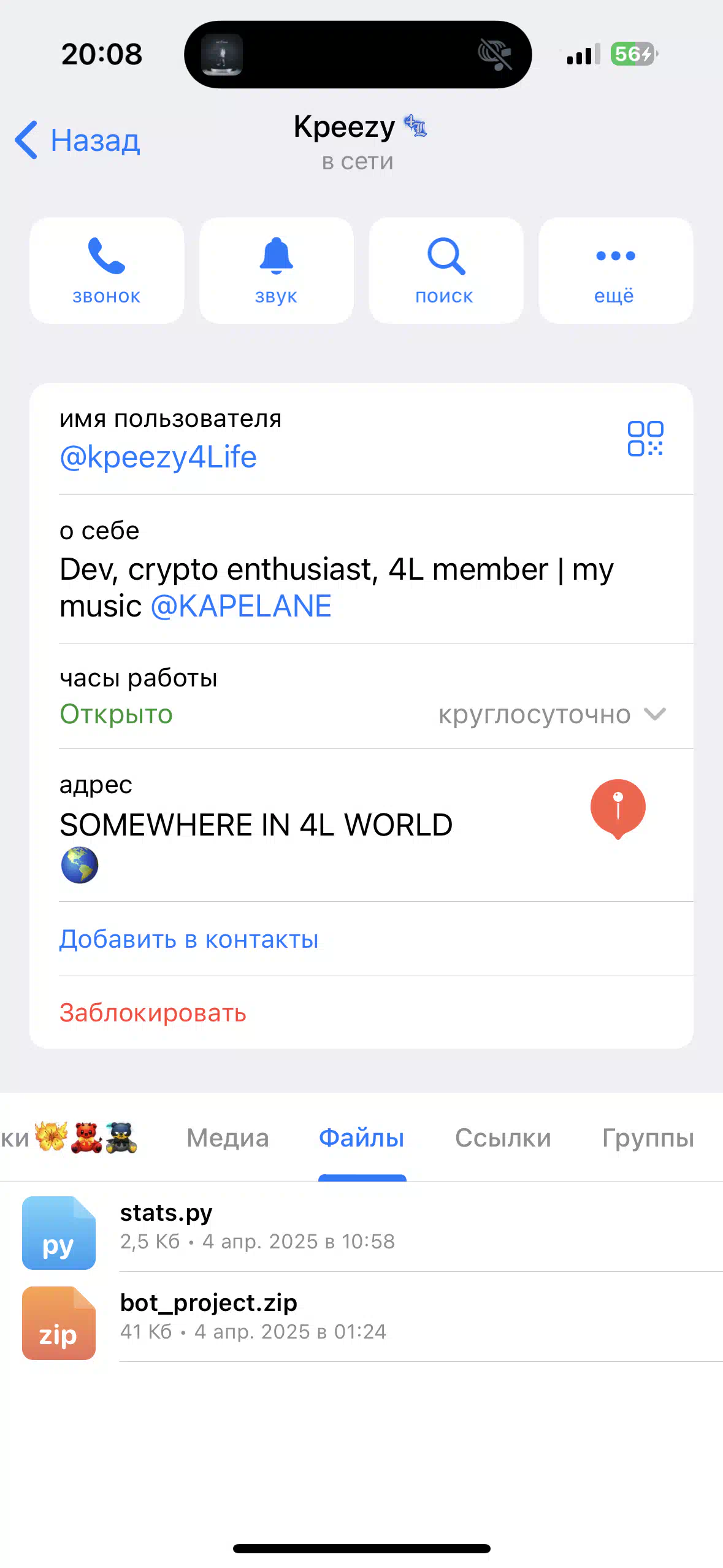This screenshot has width=723, height=1568.
Task: Open the stats.py file
Action: pos(362,1227)
